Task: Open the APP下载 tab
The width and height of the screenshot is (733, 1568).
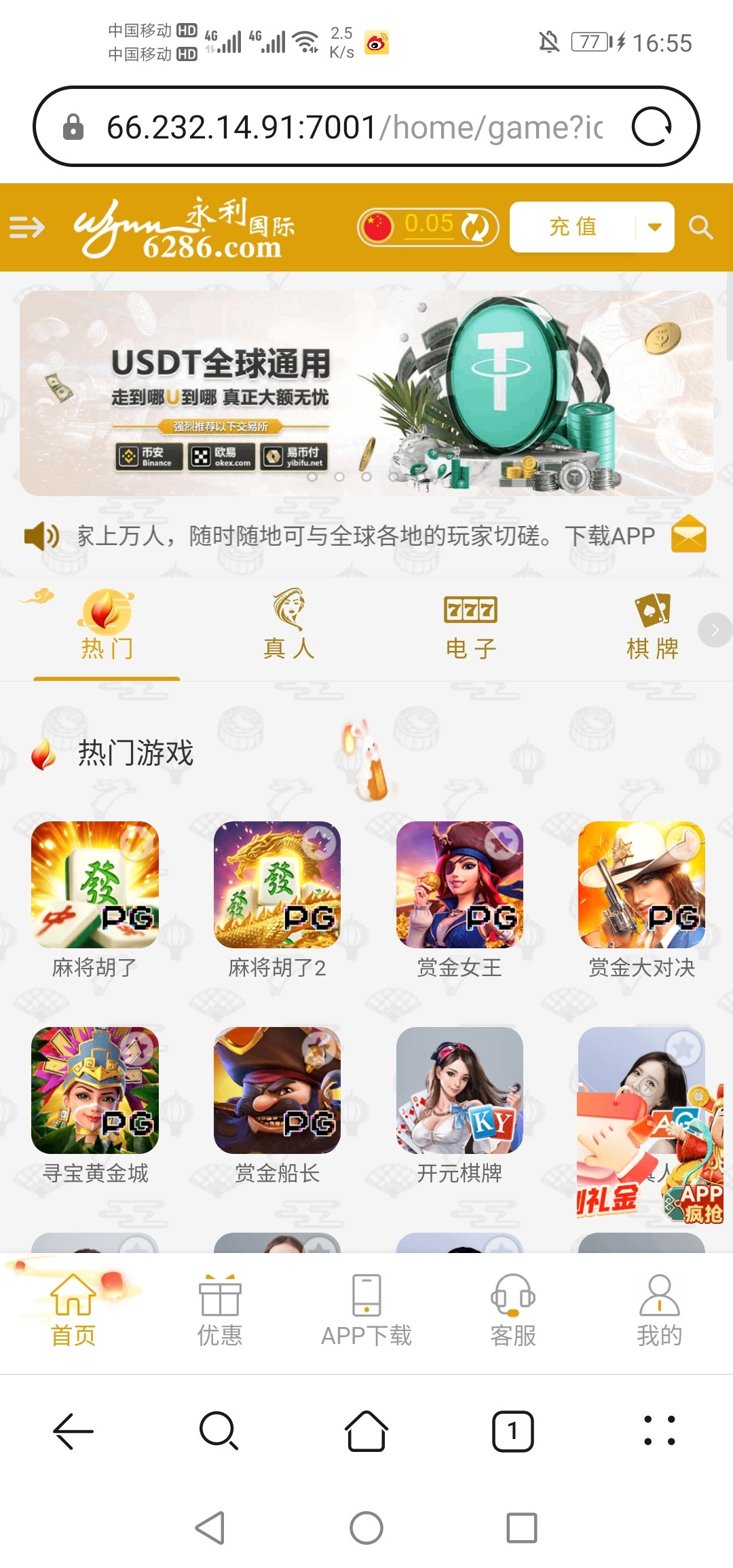Action: pos(366,1310)
